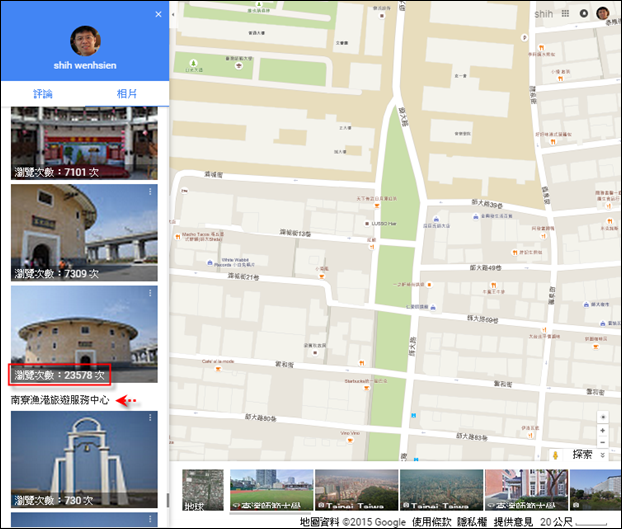622x529 pixels.
Task: Activate the Street View pegman
Action: (556, 455)
